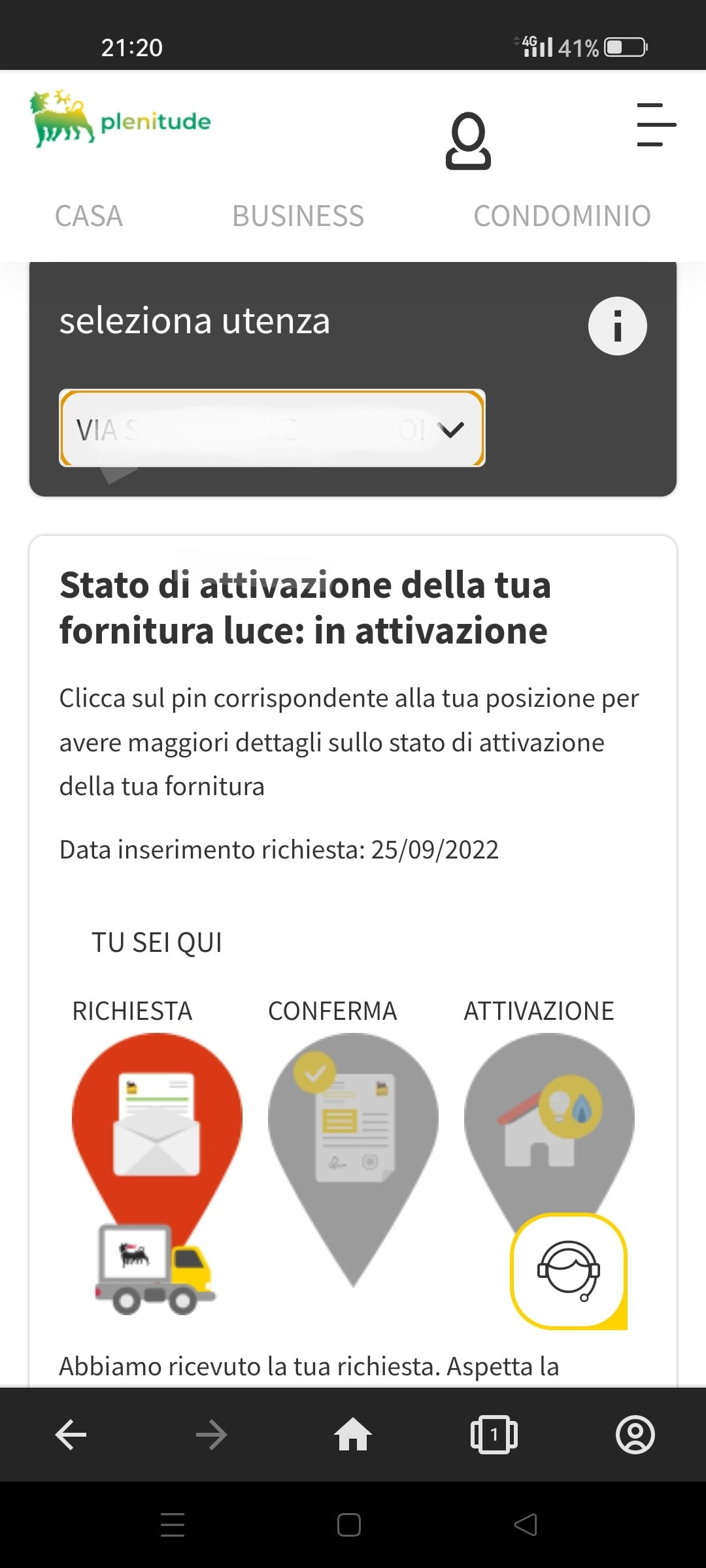The image size is (706, 1568).
Task: Open the user account profile icon
Action: [x=468, y=141]
